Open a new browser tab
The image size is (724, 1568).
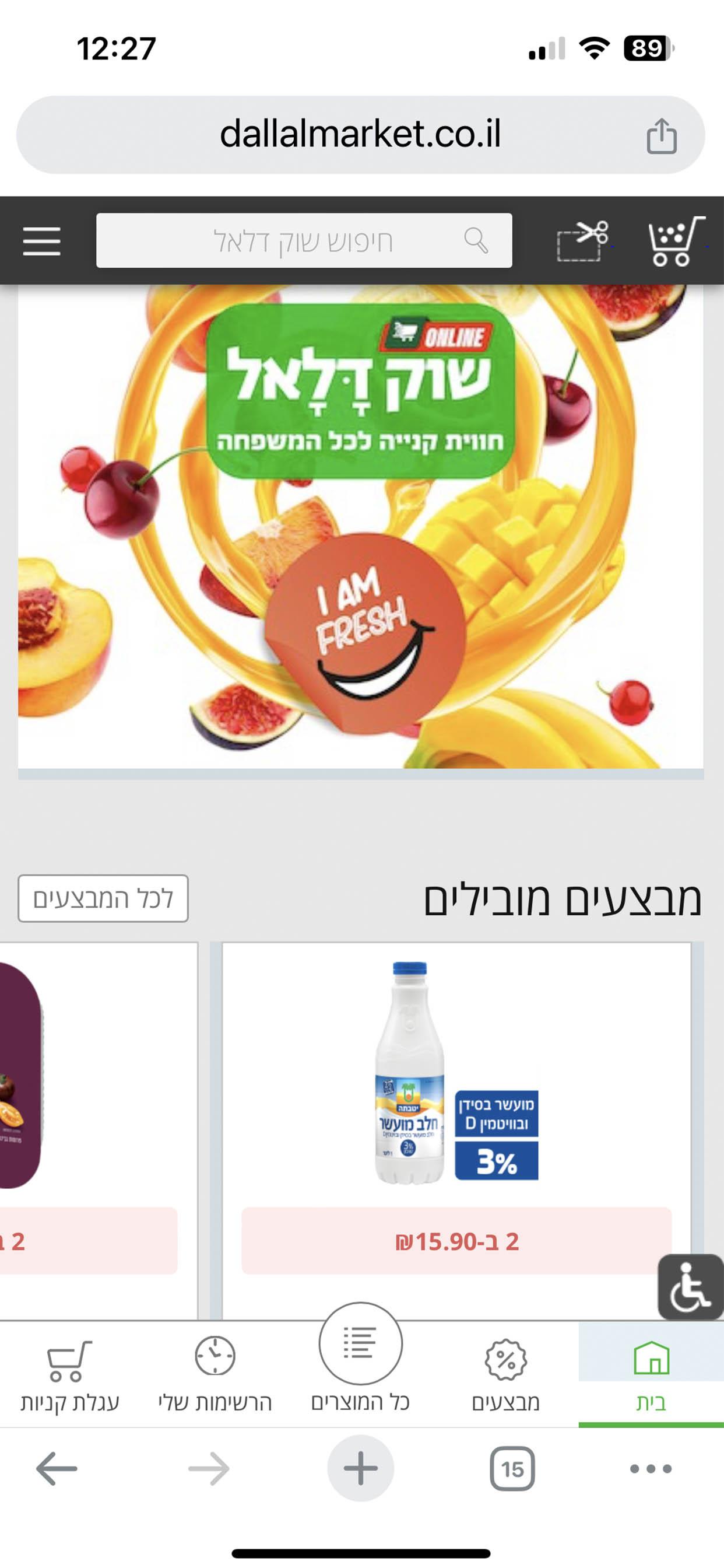361,1468
